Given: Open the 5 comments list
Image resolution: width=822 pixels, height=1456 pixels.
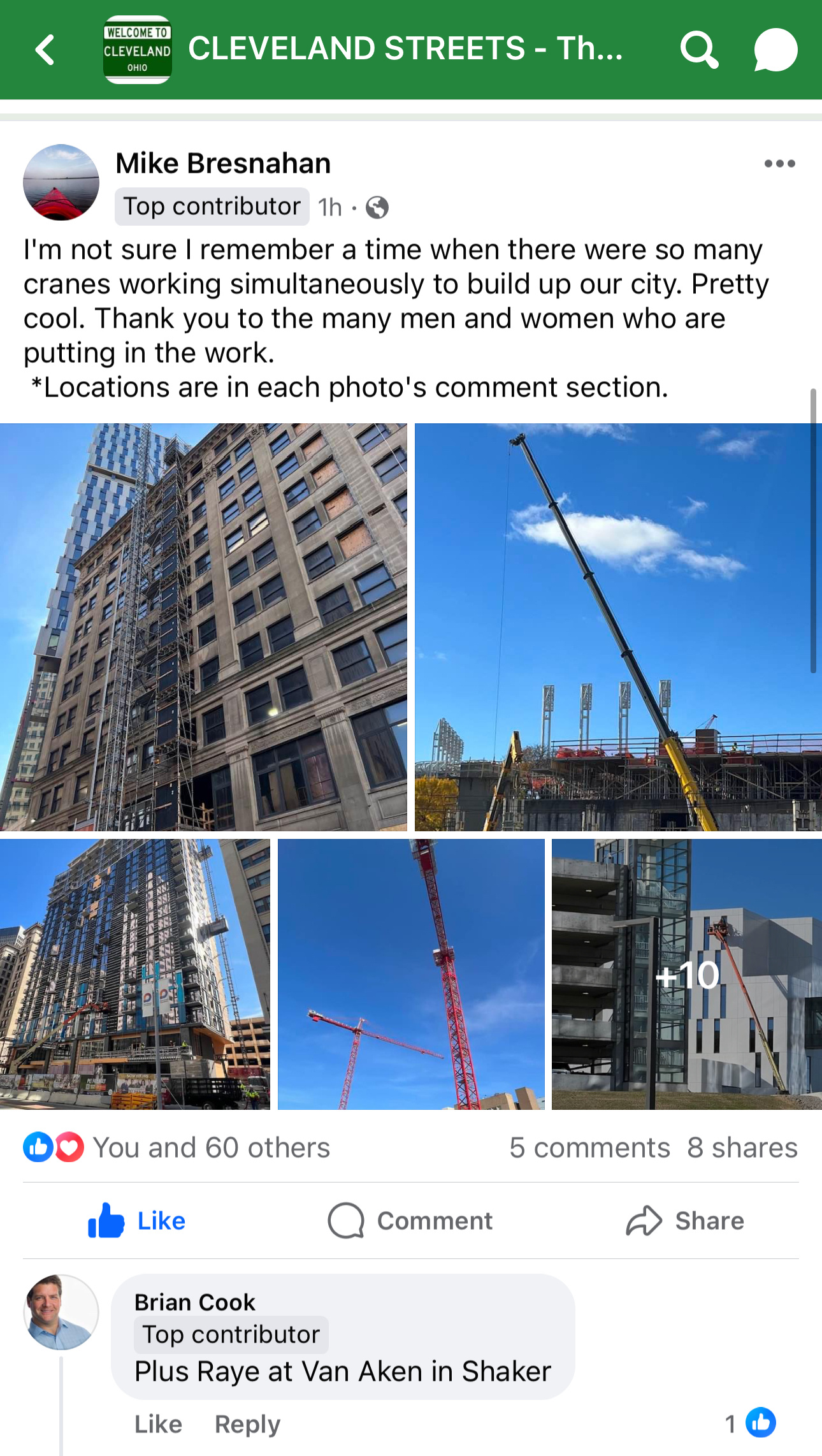Looking at the screenshot, I should pyautogui.click(x=589, y=1147).
